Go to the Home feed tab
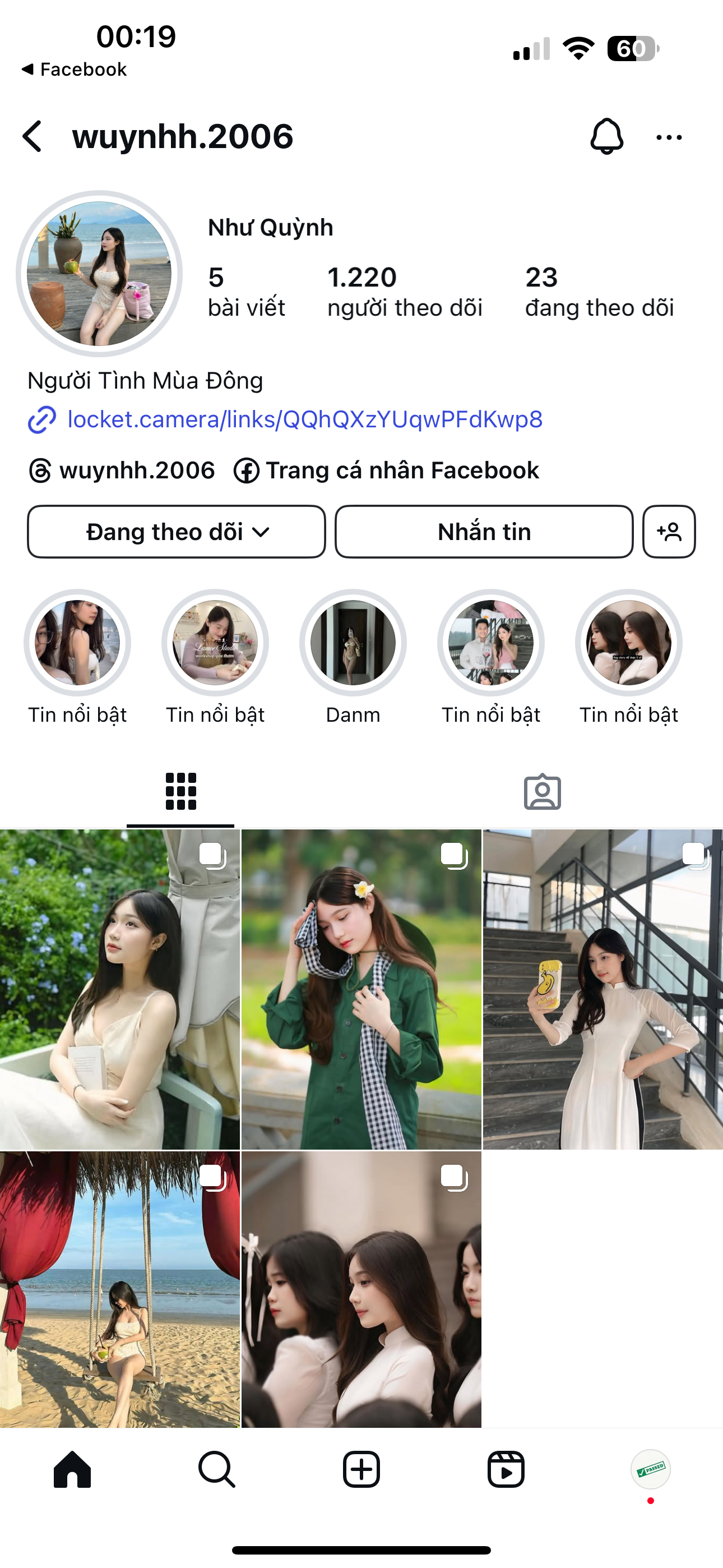723x1568 pixels. [x=72, y=1469]
